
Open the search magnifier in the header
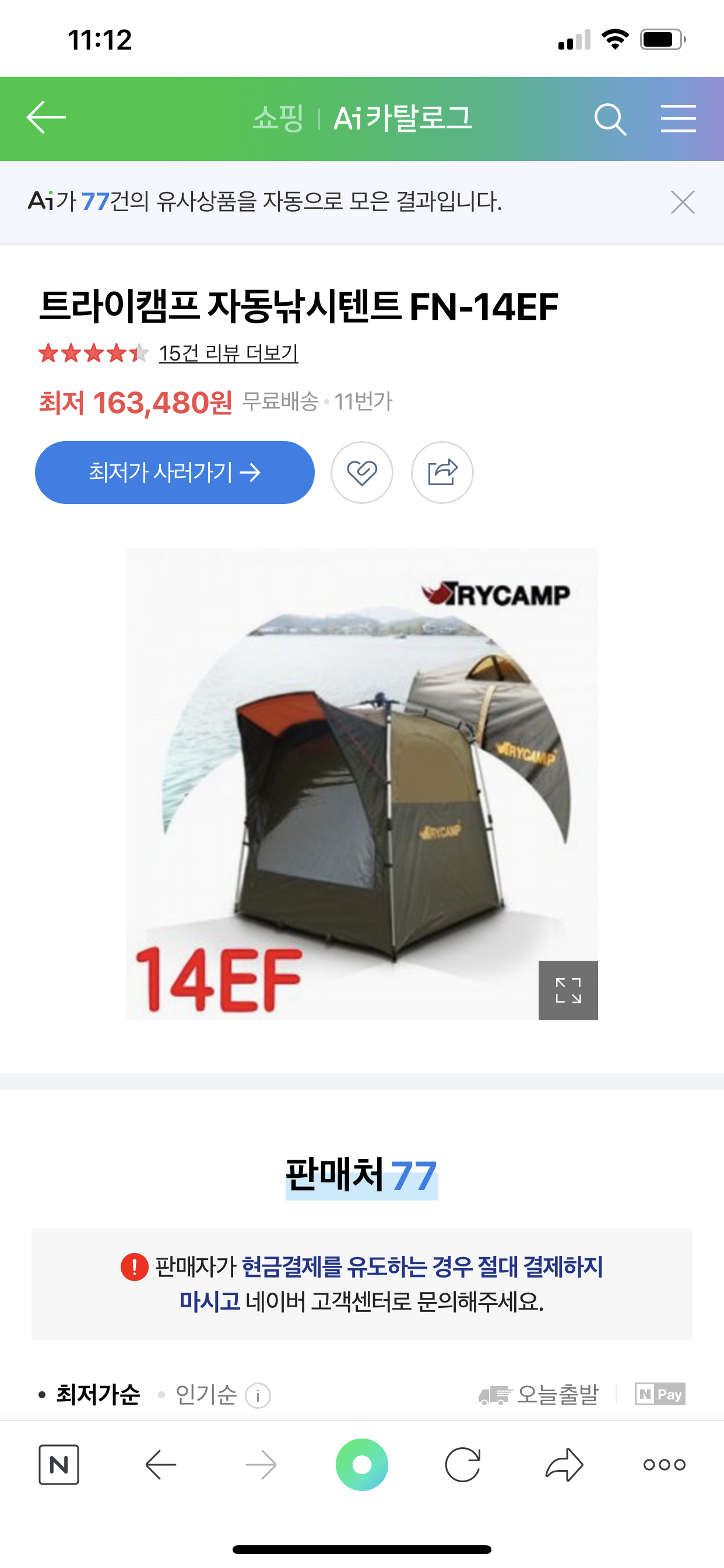[x=610, y=118]
